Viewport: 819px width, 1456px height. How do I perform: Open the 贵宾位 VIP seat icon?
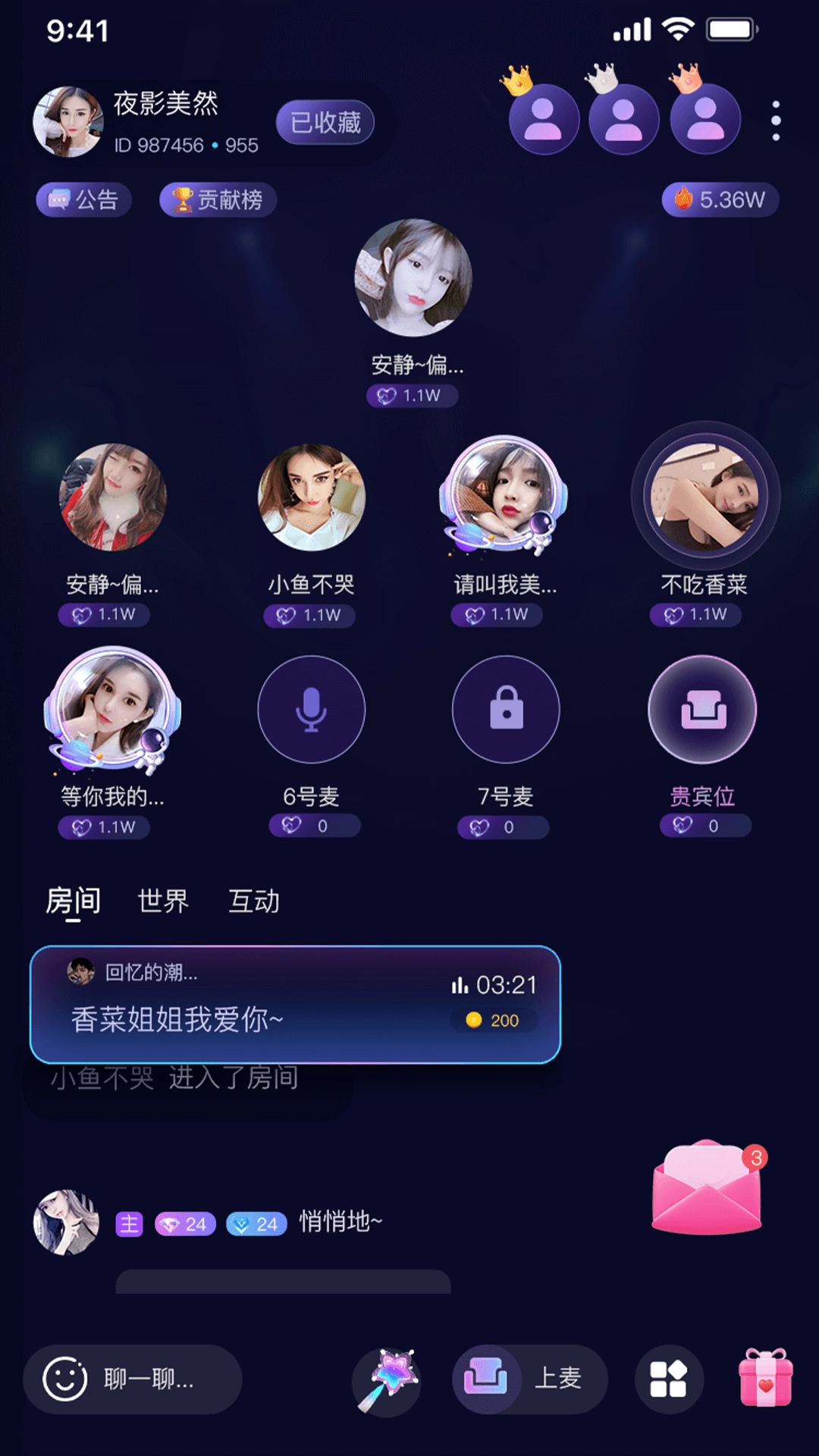(702, 708)
